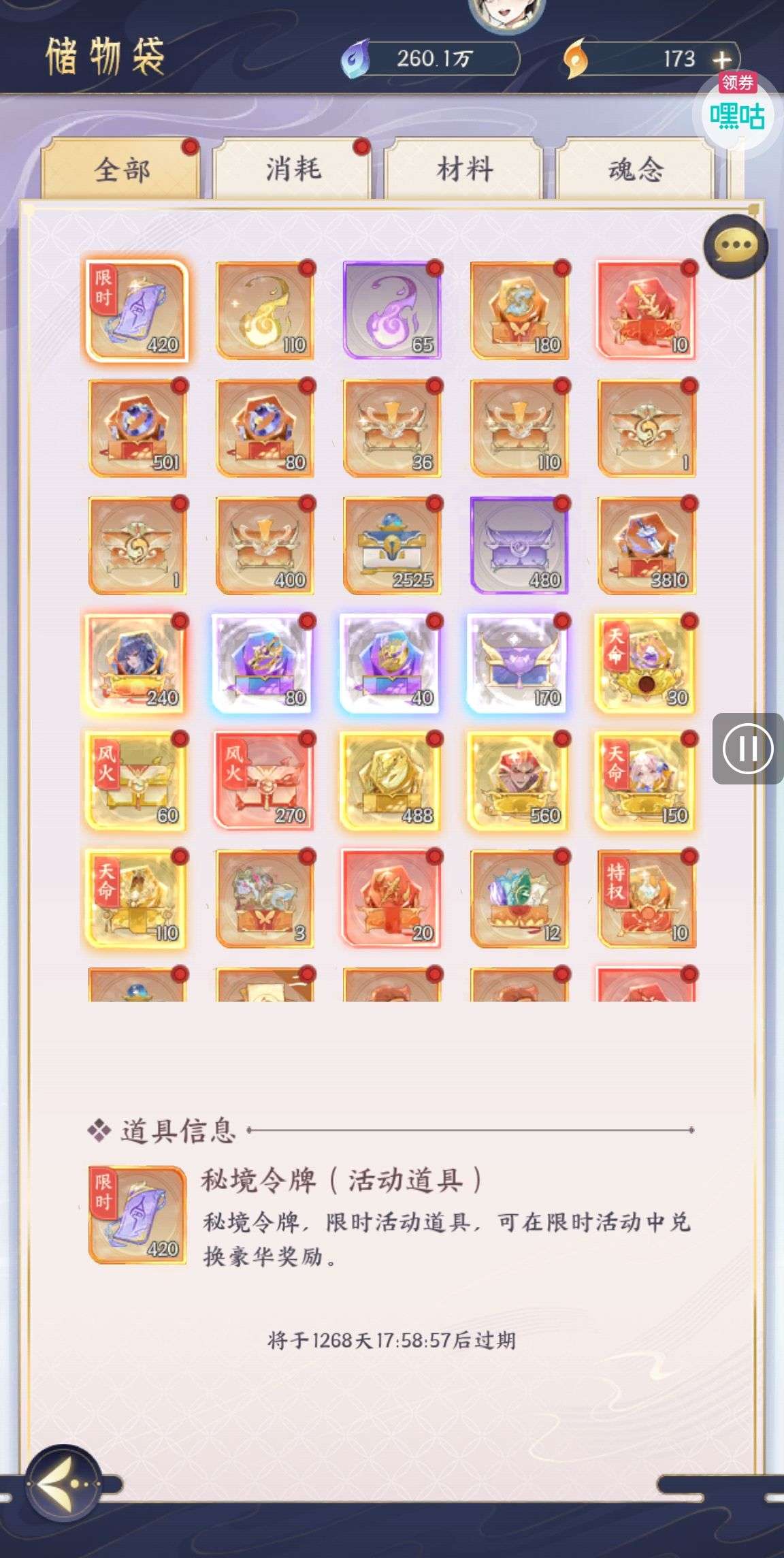Select the golden item with 488
The width and height of the screenshot is (784, 1558).
392,781
